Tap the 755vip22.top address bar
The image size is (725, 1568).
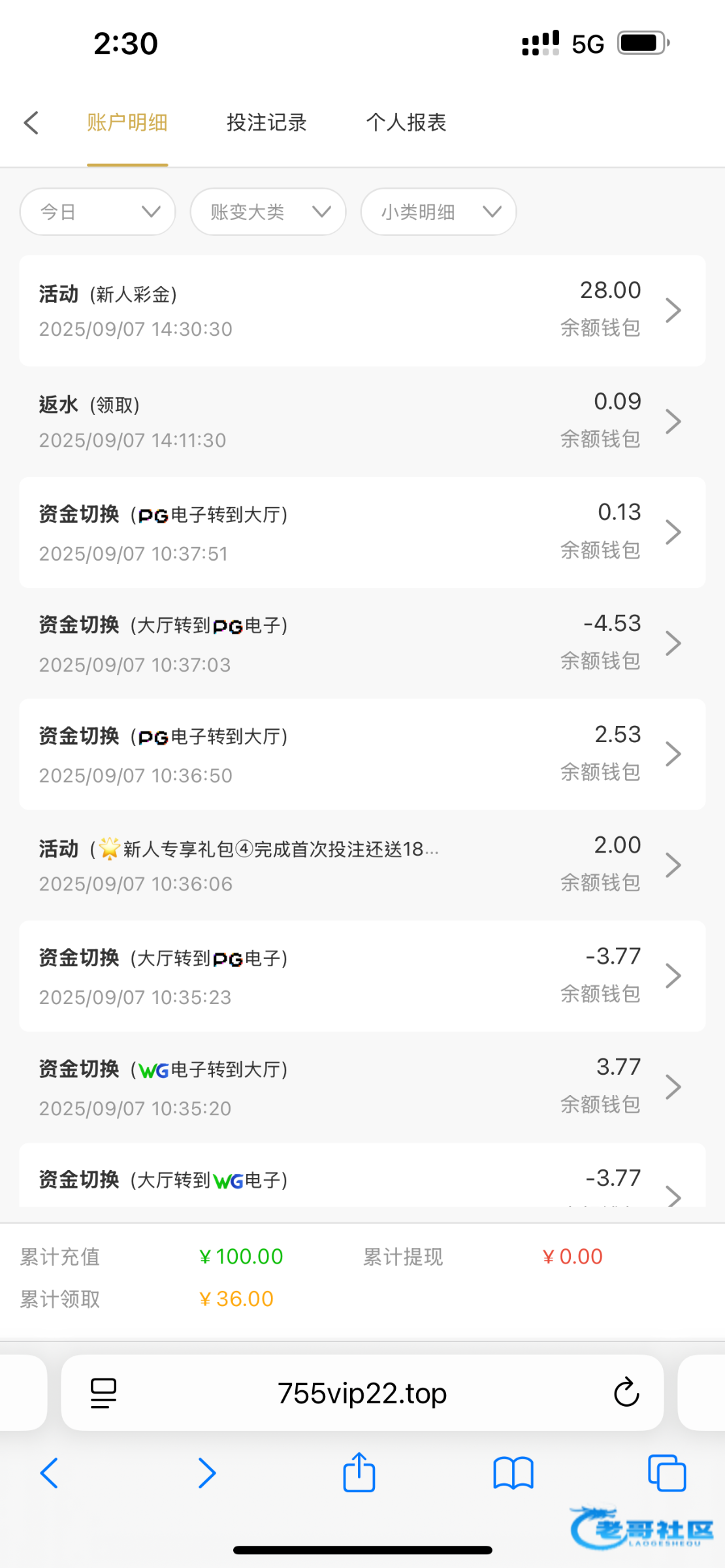[362, 1393]
